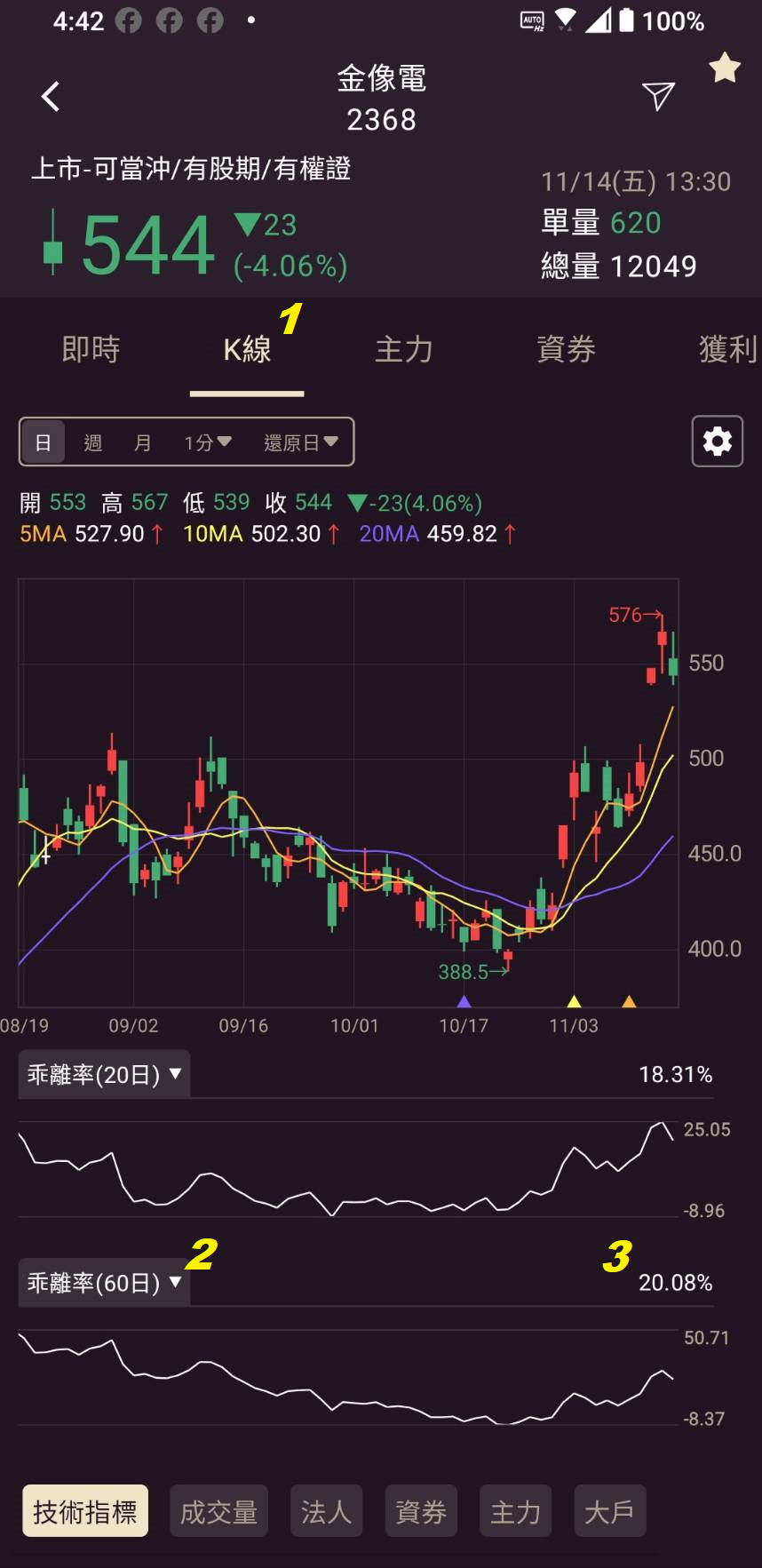762x1568 pixels.
Task: Enable the 還原日 adjusted daily mode
Action: (x=301, y=442)
